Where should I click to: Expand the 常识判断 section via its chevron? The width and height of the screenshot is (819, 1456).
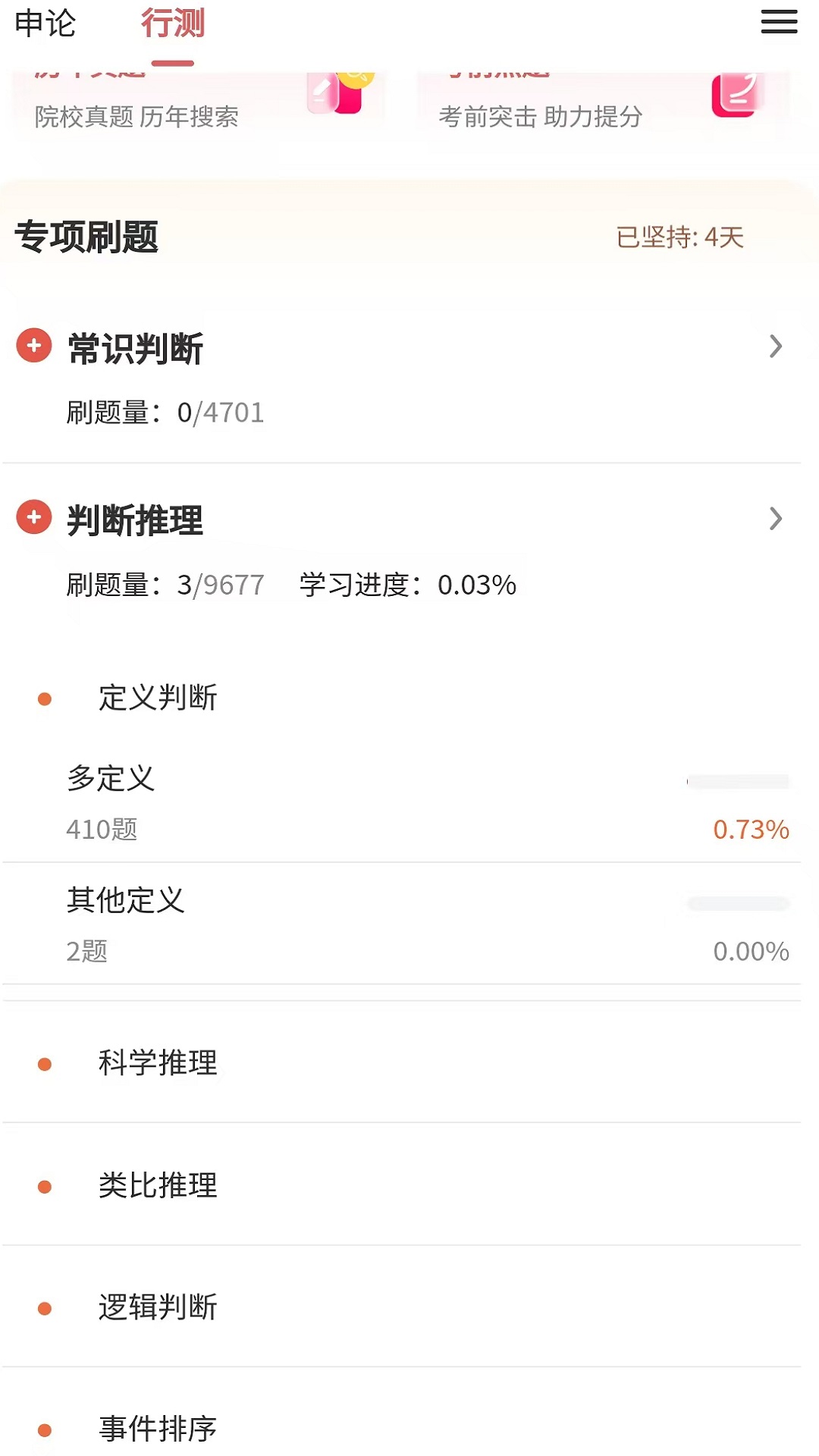pos(775,347)
